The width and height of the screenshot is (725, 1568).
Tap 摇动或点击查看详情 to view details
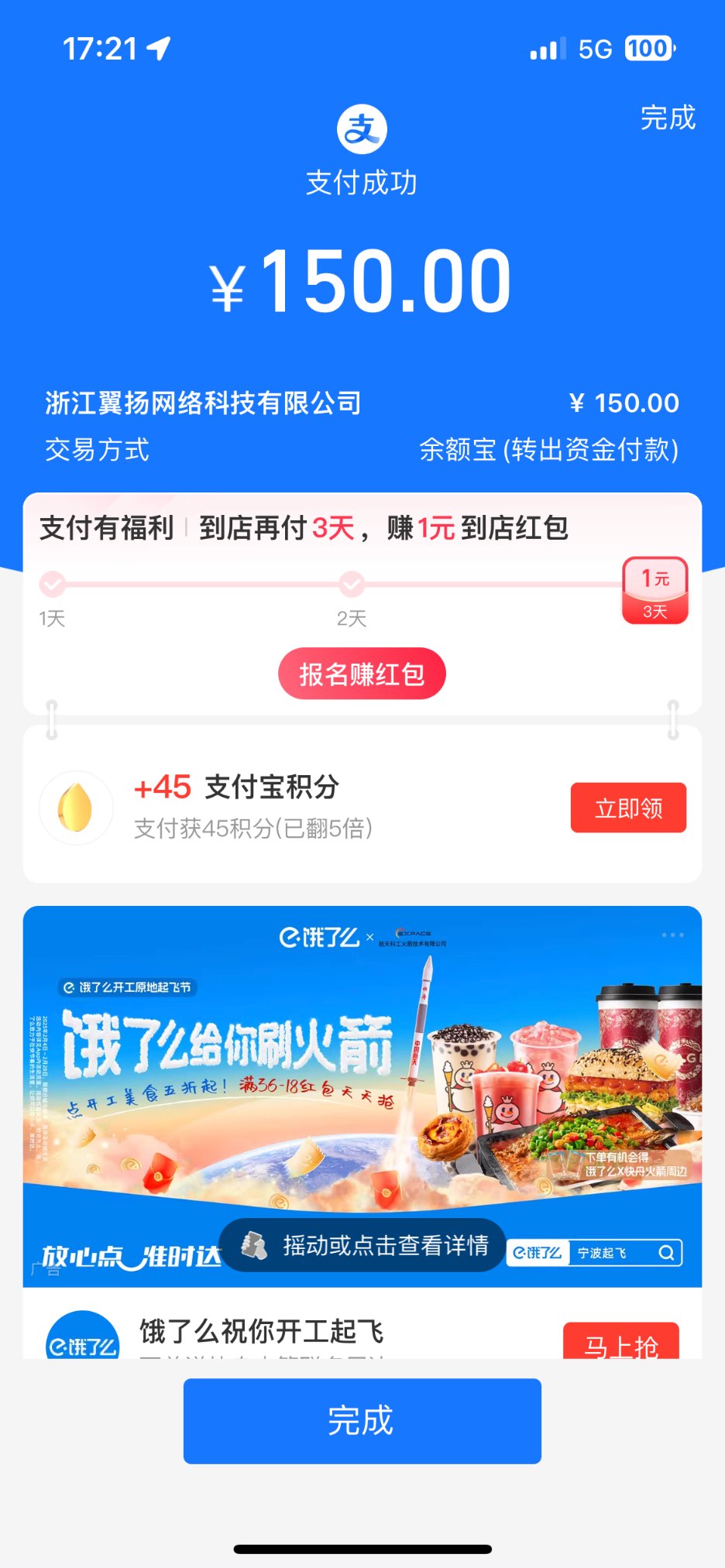pos(362,1245)
